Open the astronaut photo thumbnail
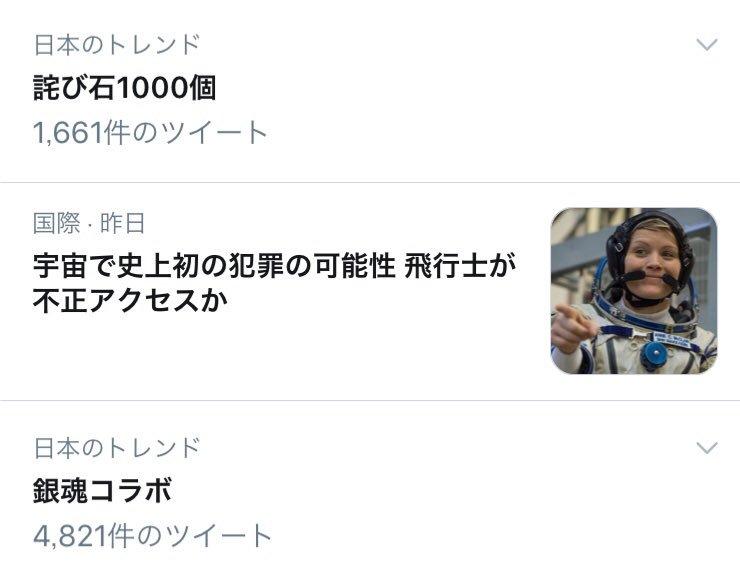The height and width of the screenshot is (585, 740). 633,291
